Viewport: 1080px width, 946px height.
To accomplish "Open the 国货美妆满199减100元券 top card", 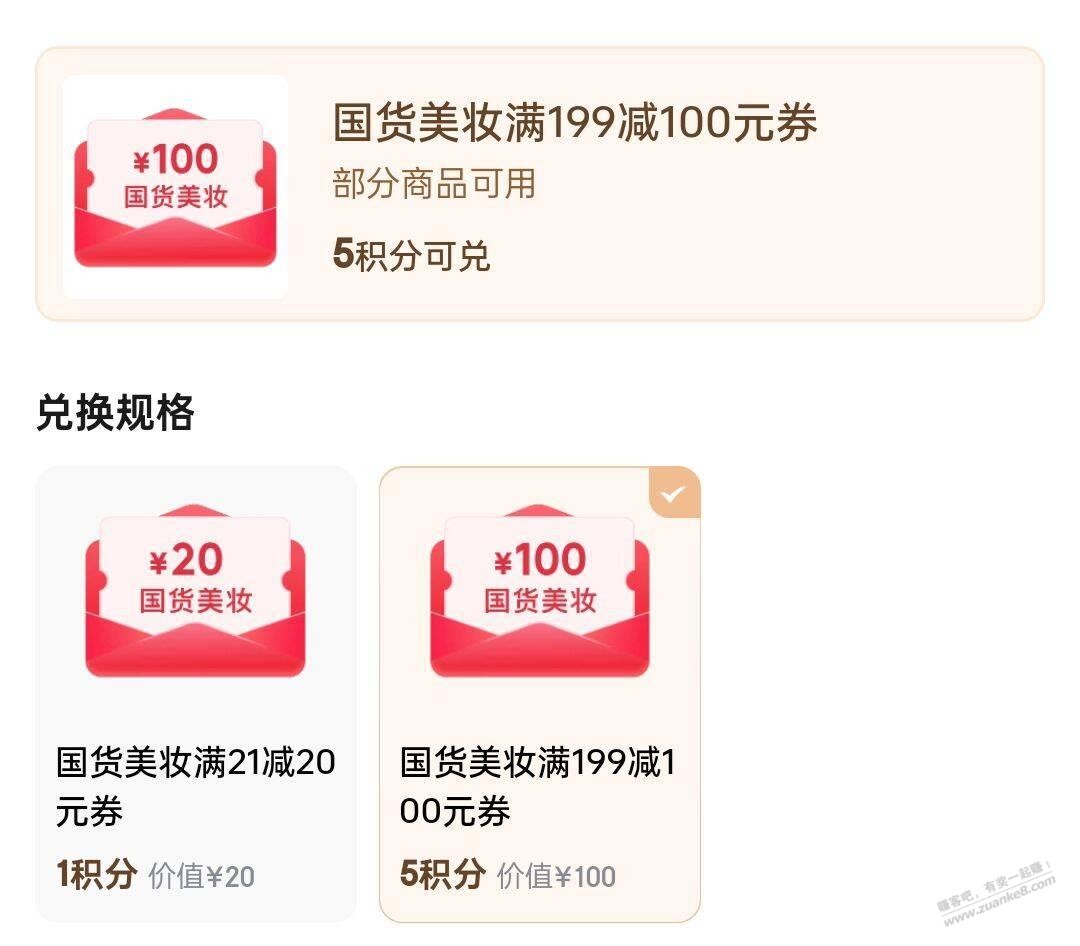I will point(539,185).
